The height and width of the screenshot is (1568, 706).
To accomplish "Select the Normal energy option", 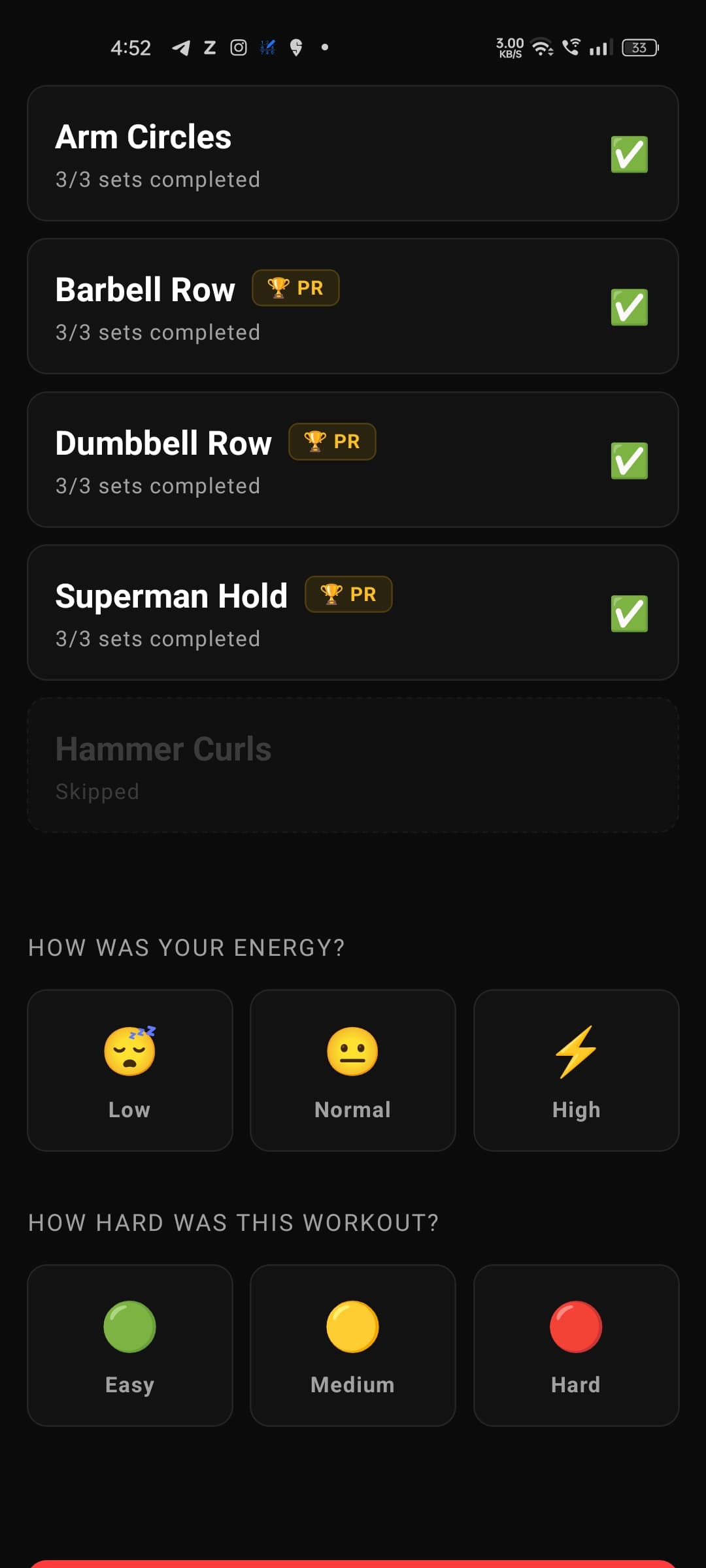I will coord(352,1070).
